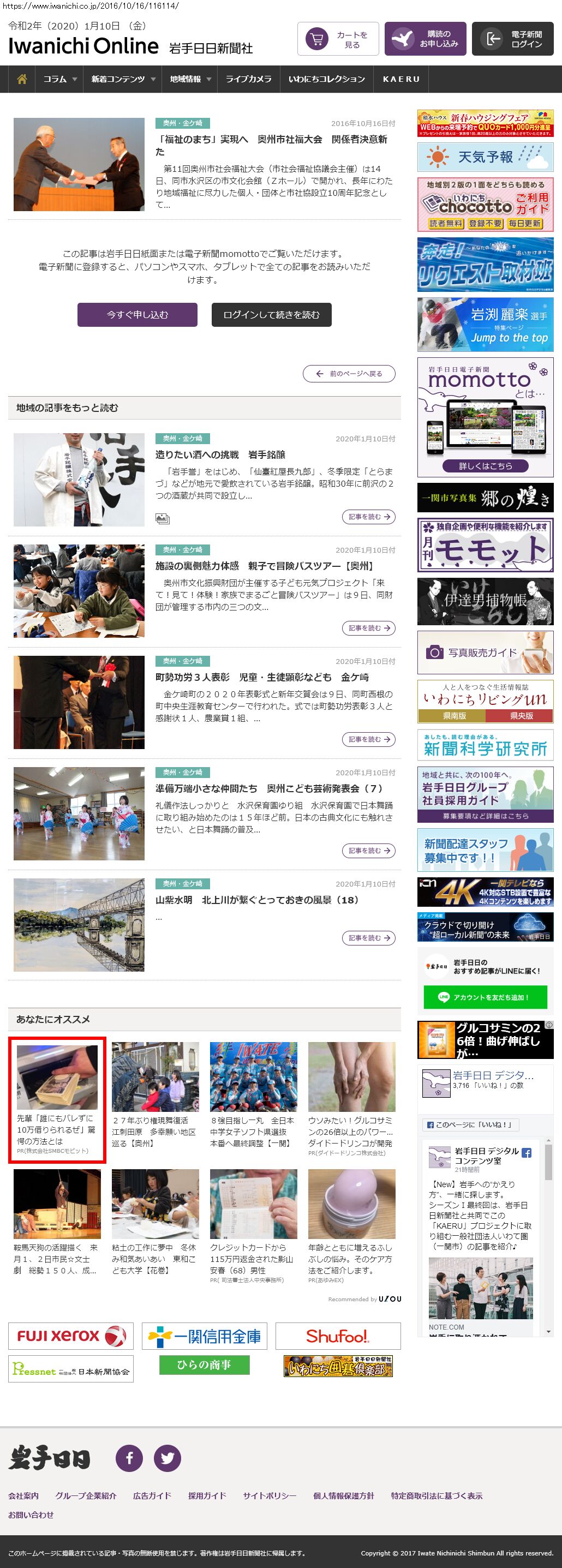The width and height of the screenshot is (562, 1568).
Task: Visit the 会社案内 footer link
Action: [x=23, y=1495]
